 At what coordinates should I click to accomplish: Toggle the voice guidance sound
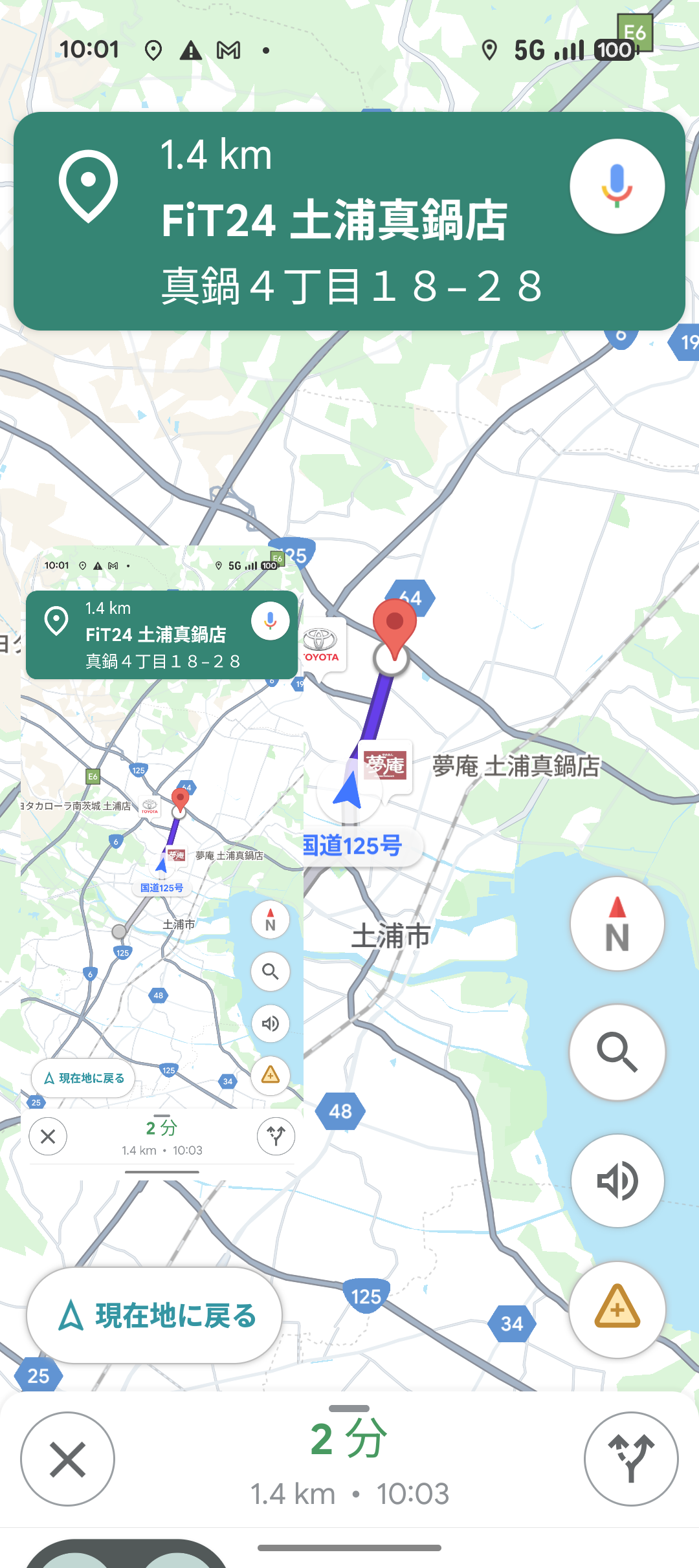pos(617,1181)
